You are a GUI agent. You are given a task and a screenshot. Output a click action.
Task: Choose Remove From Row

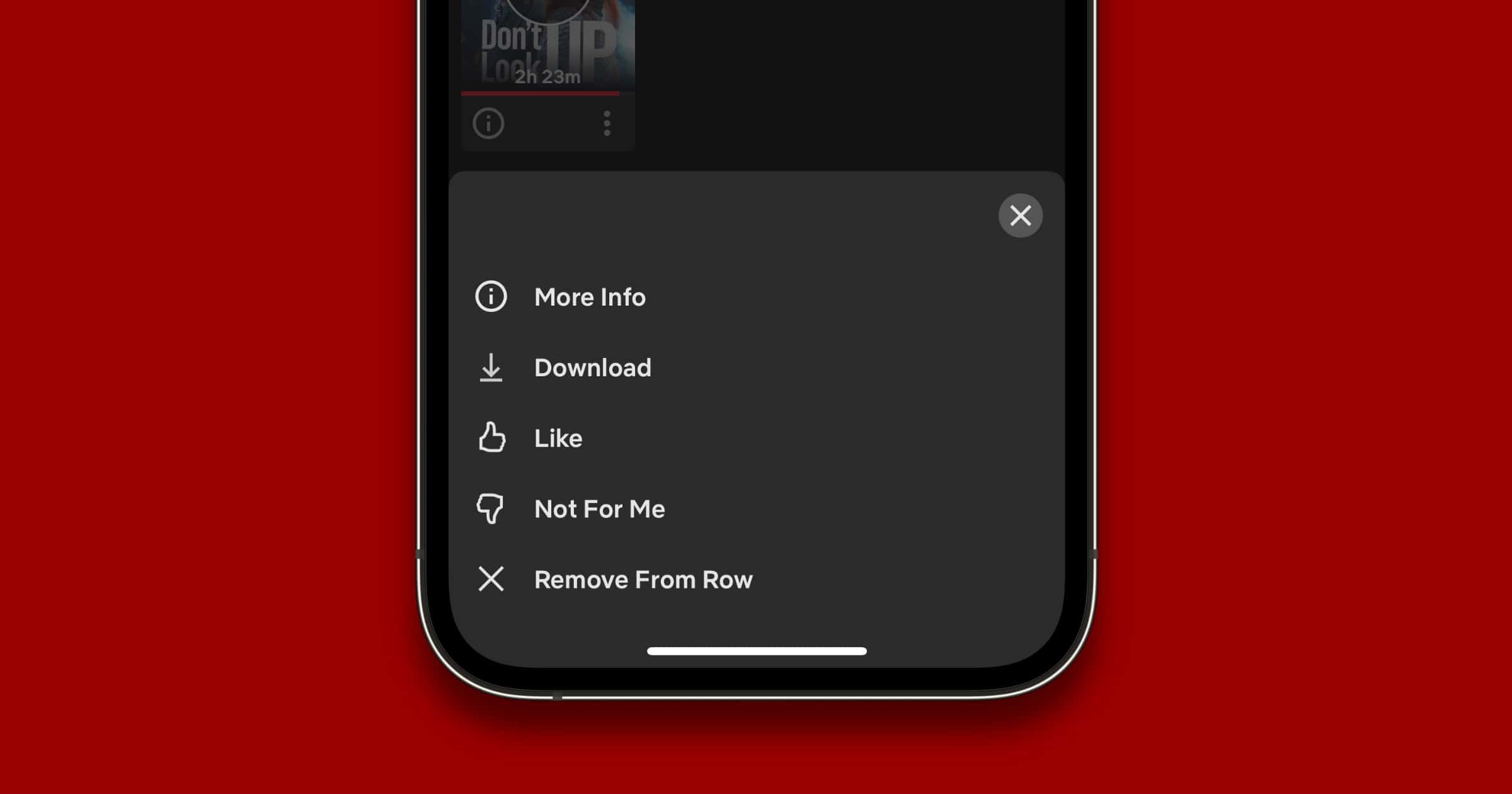643,579
